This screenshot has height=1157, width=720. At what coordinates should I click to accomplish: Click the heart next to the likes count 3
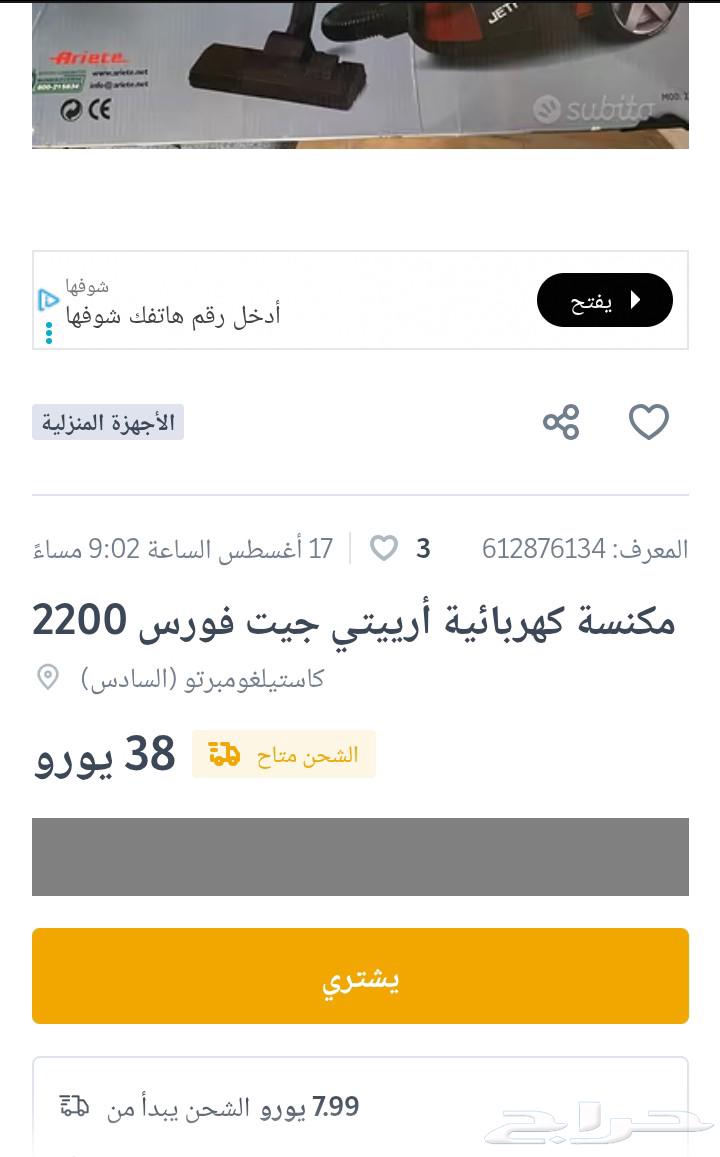(x=384, y=549)
